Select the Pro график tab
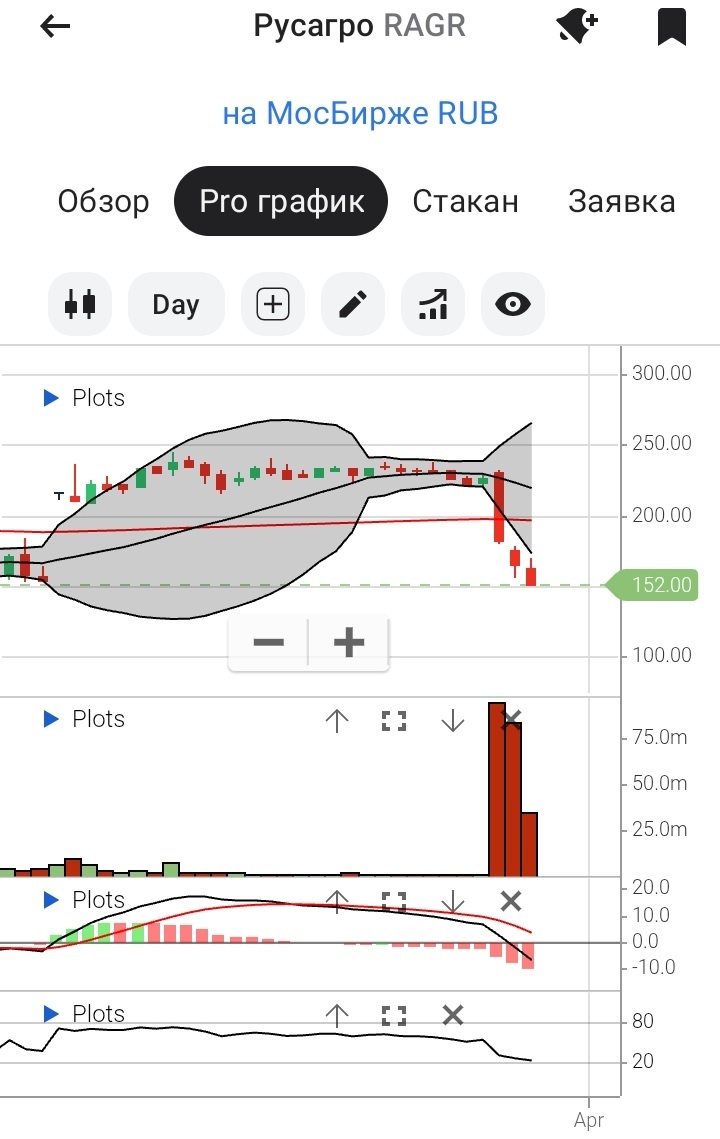 coord(280,201)
